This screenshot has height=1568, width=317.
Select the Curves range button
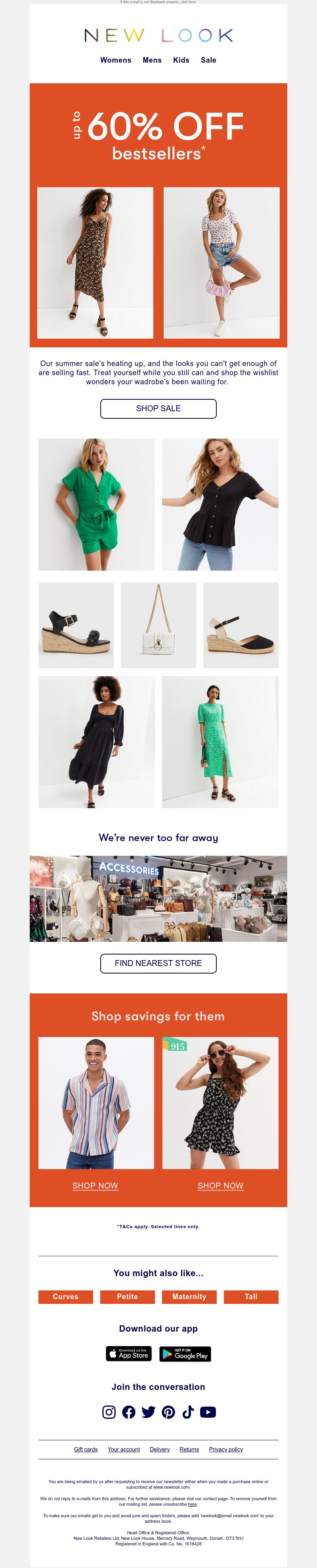tap(66, 1297)
